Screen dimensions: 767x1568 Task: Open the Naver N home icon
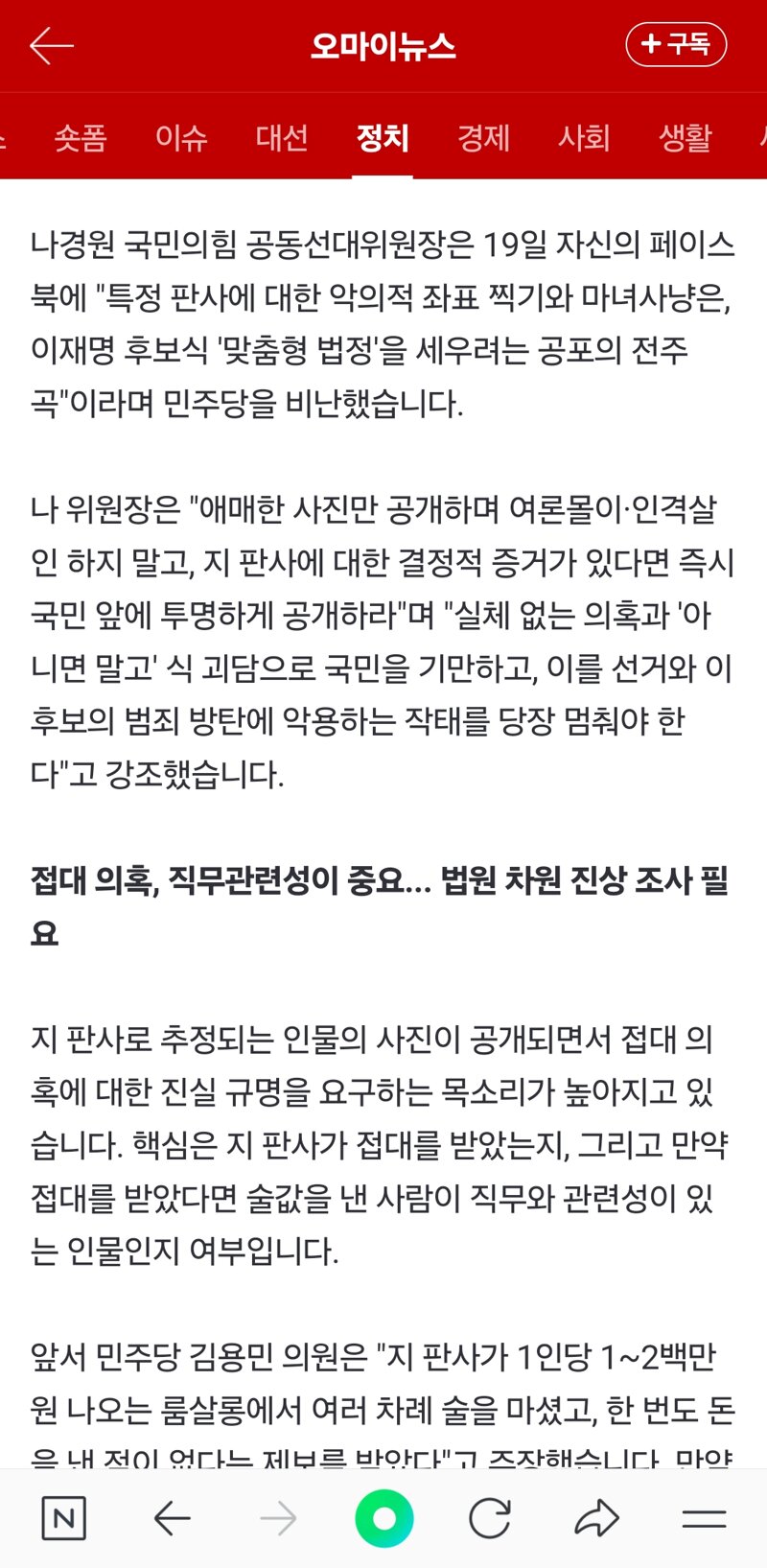(x=64, y=1518)
